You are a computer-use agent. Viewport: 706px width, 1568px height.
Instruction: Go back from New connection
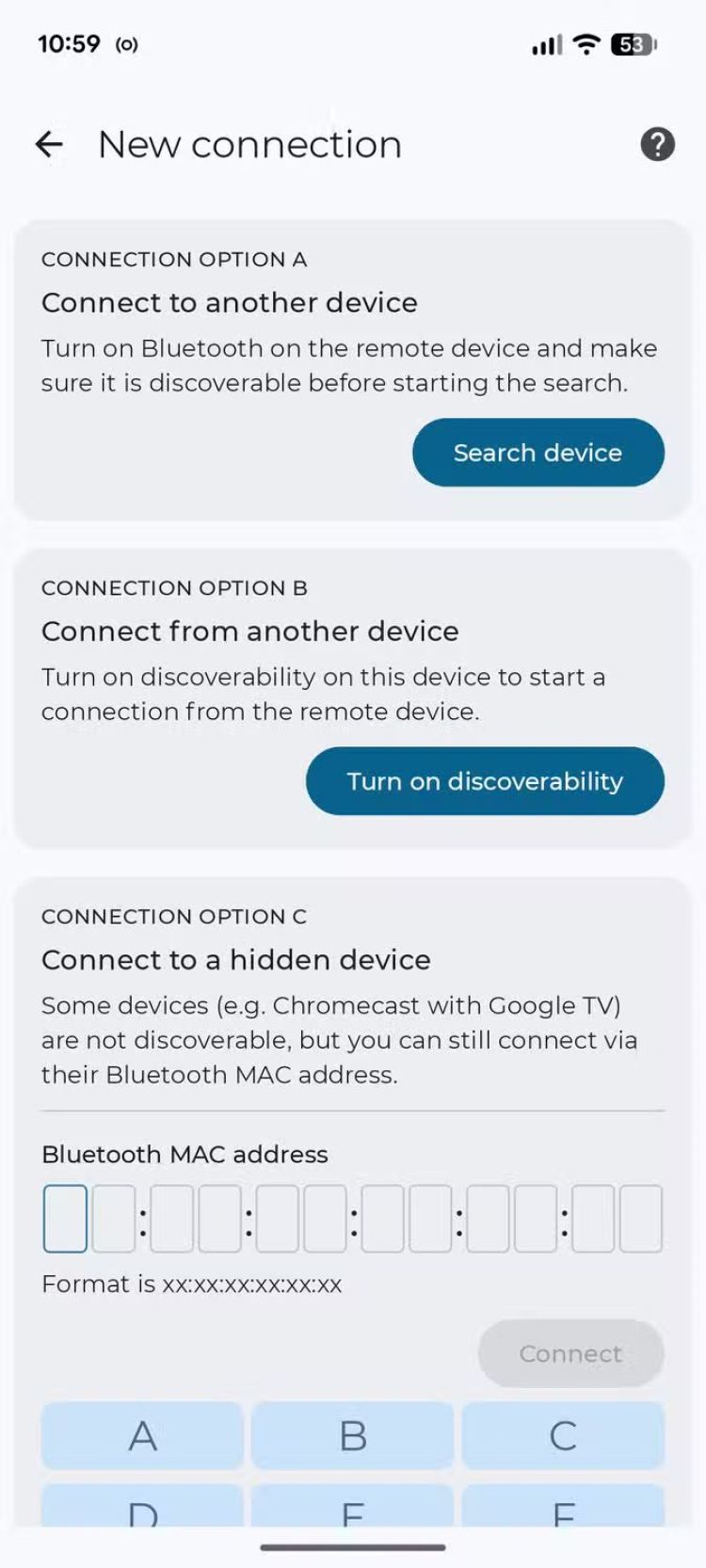point(49,144)
